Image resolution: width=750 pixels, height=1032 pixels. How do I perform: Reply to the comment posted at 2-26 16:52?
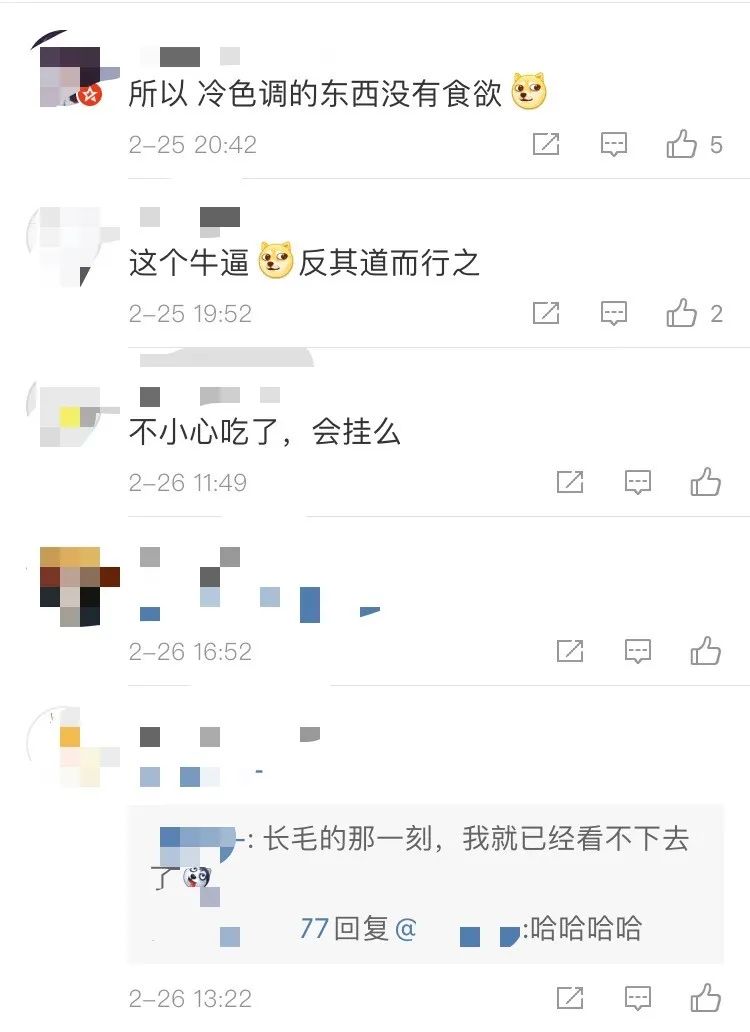pos(638,652)
